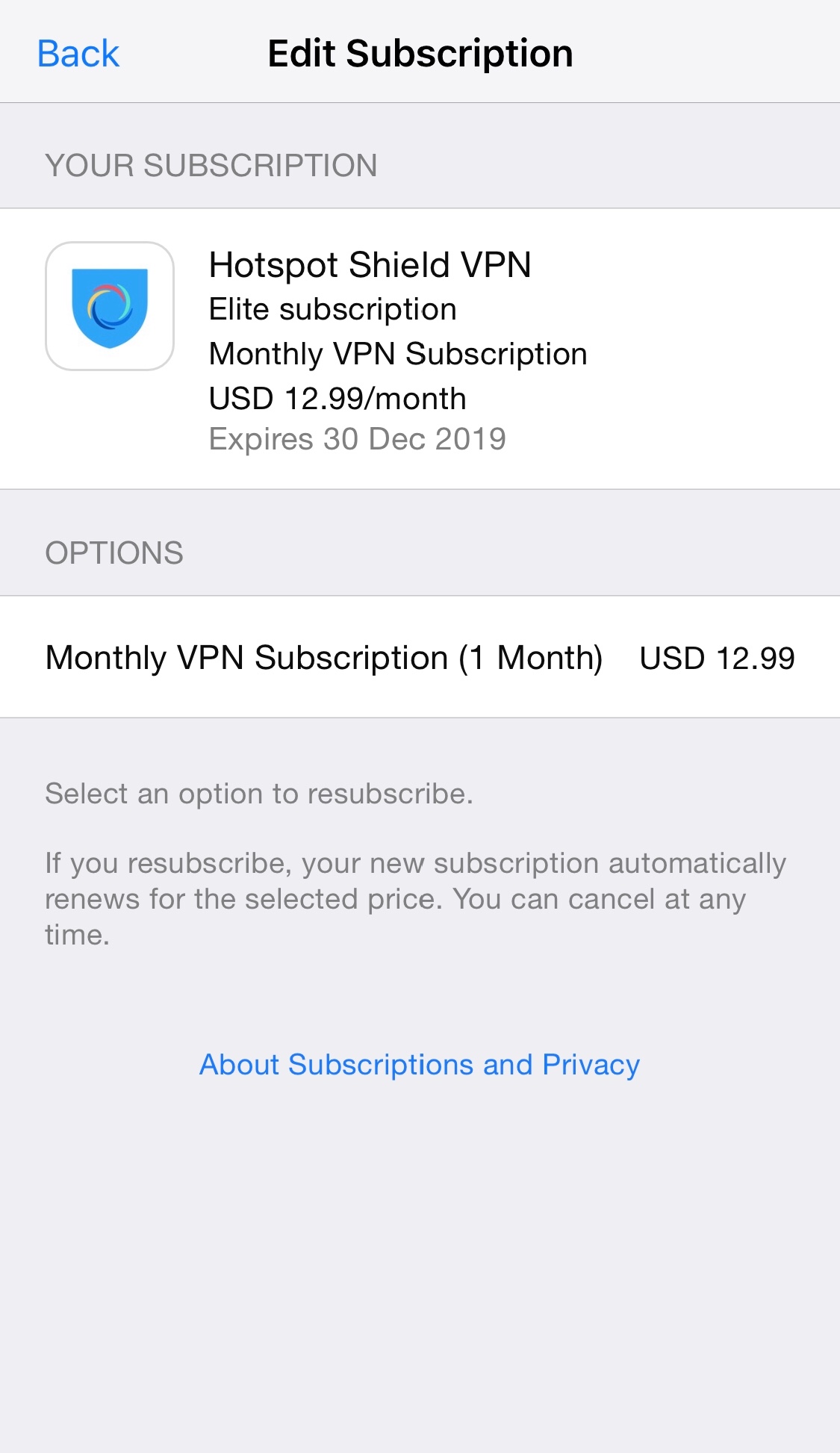Tap the empty area below the privacy link

(x=420, y=1269)
